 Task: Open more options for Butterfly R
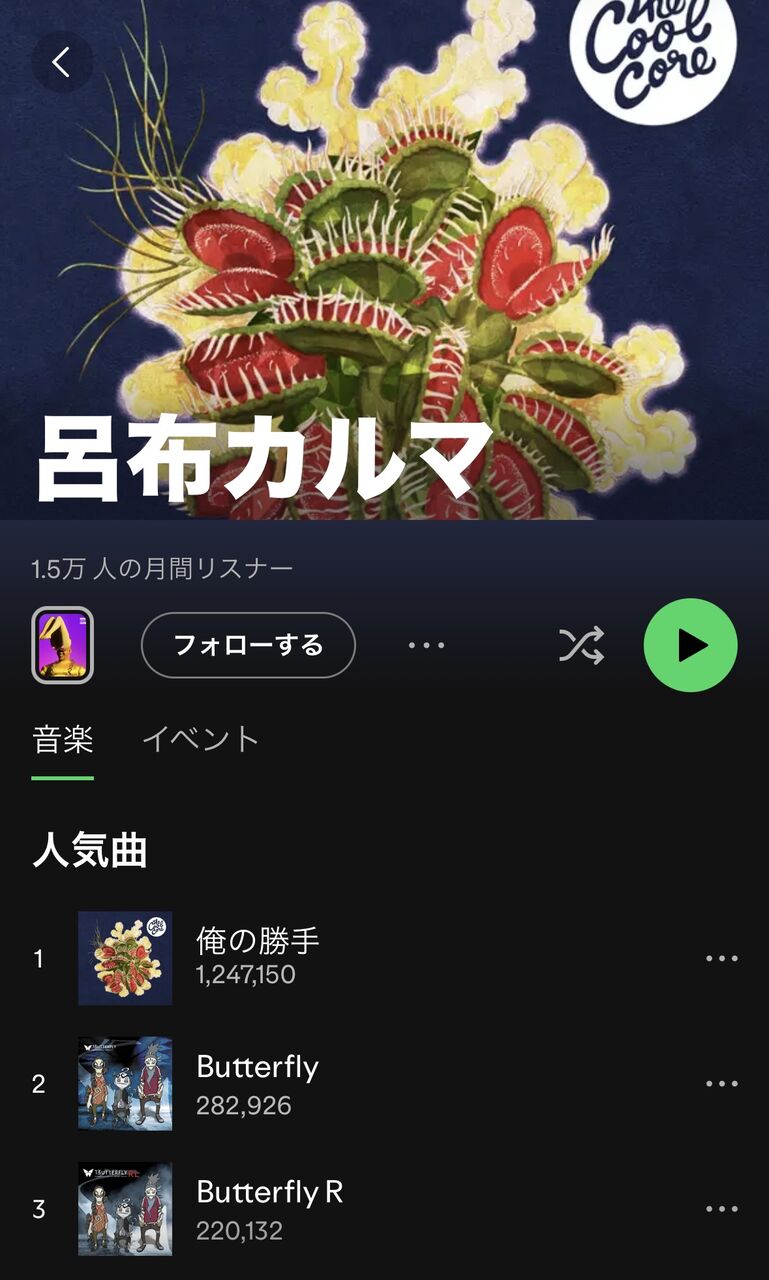(x=722, y=1208)
